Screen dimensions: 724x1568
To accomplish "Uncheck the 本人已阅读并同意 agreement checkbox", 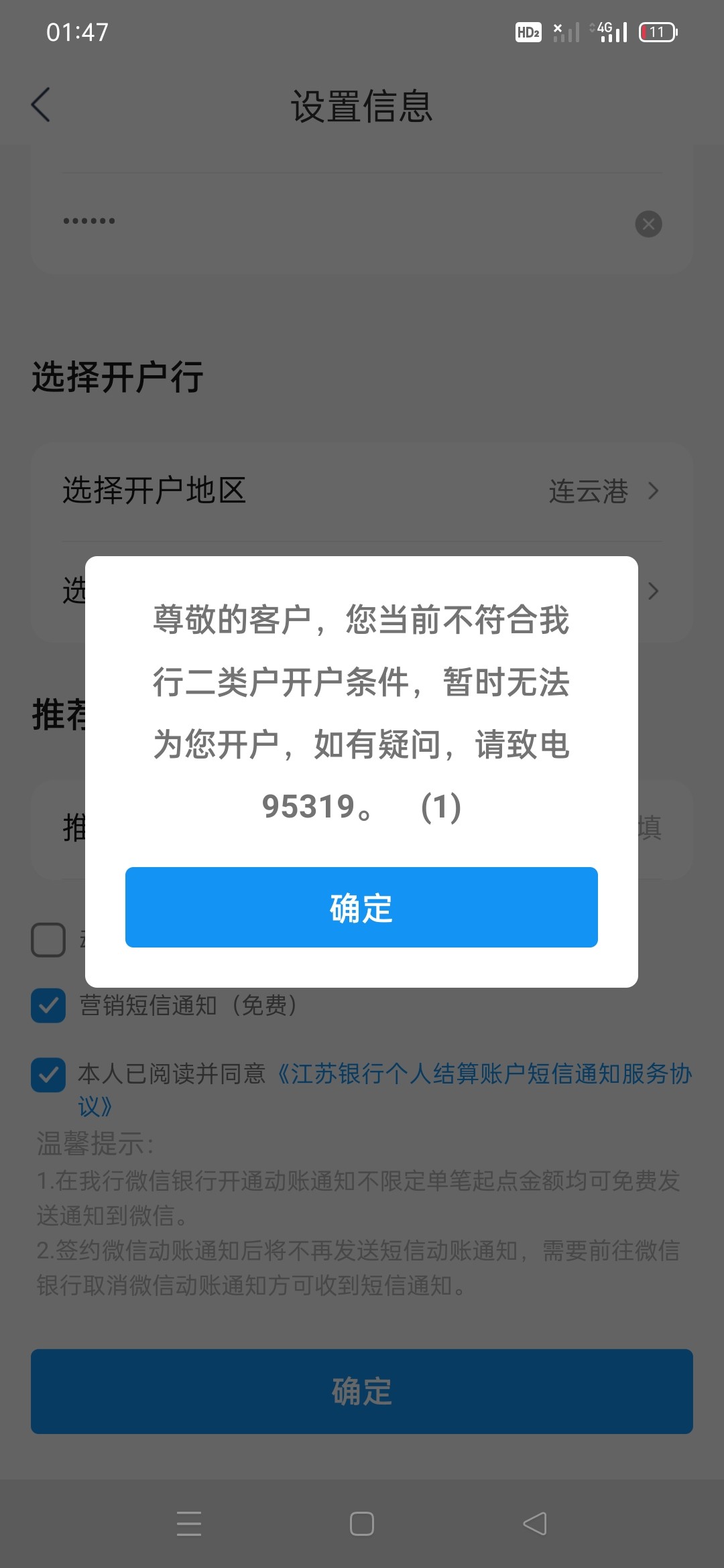I will click(48, 1075).
